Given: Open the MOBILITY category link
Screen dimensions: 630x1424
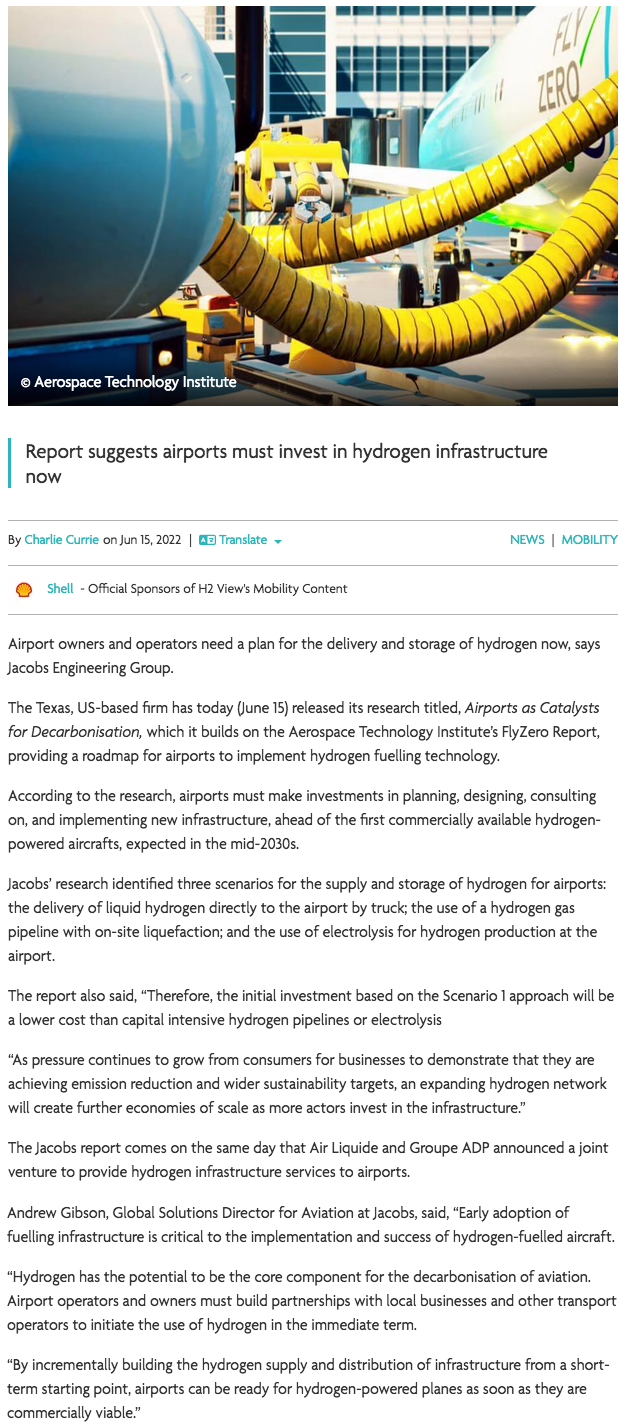Looking at the screenshot, I should click(x=589, y=540).
